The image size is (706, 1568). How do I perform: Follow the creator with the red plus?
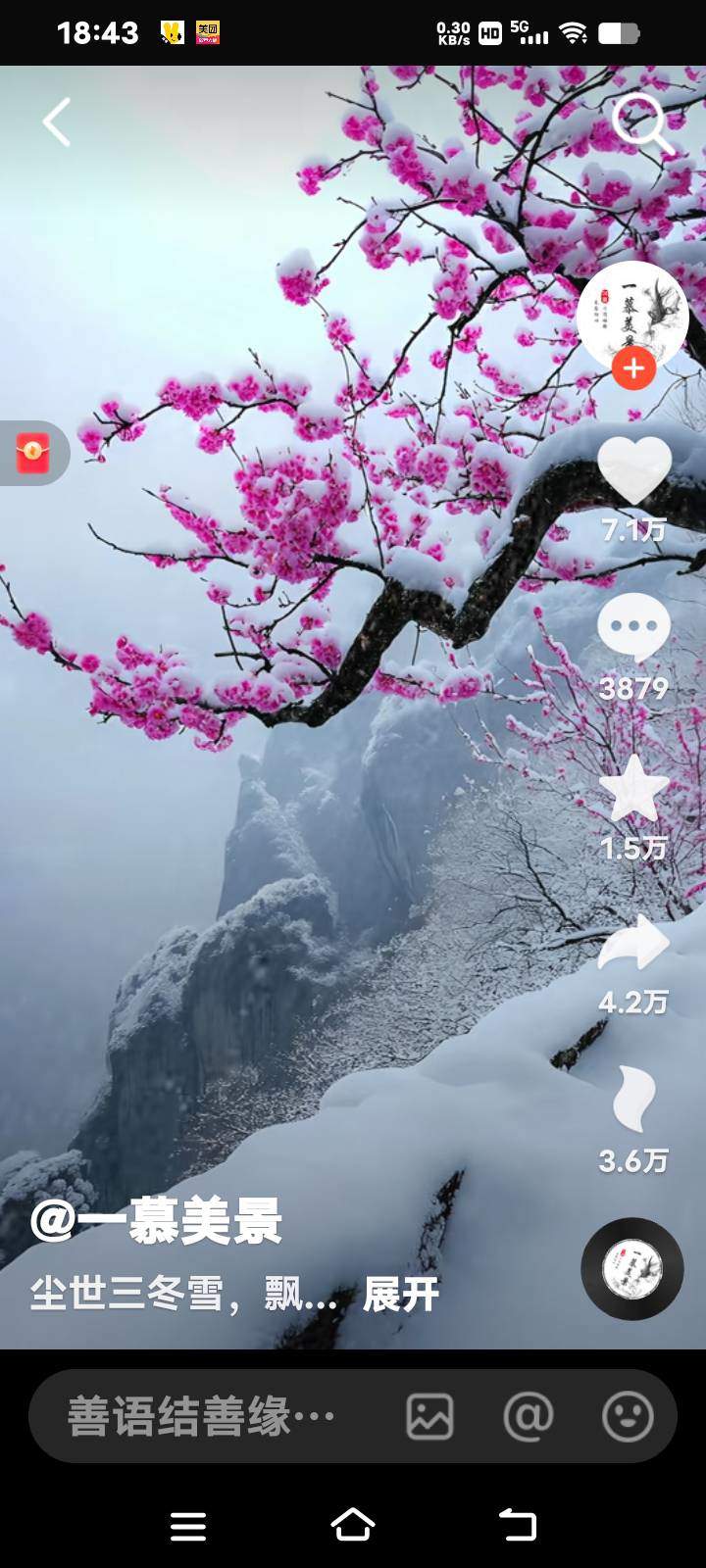tap(633, 368)
